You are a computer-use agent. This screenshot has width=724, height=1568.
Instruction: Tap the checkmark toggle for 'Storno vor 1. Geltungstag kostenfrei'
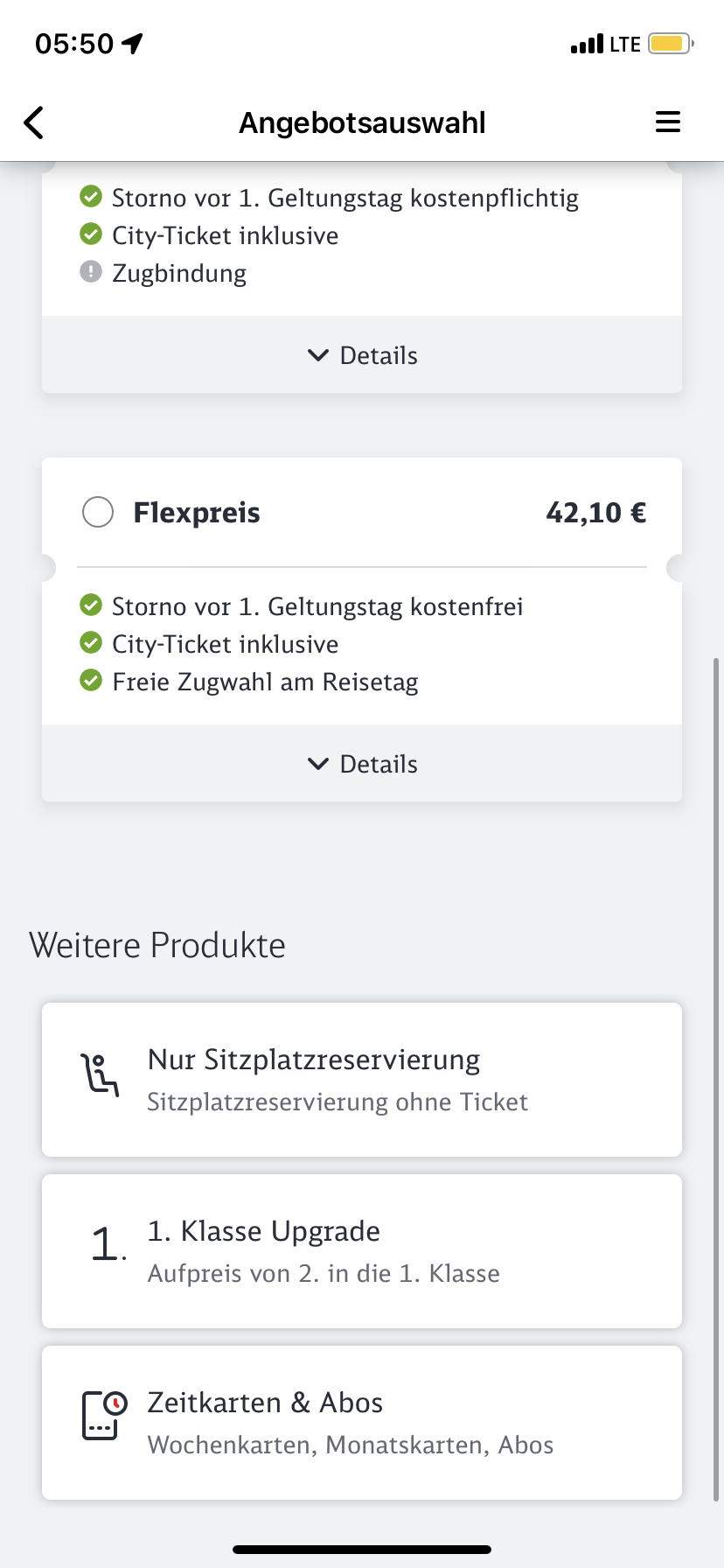point(91,605)
